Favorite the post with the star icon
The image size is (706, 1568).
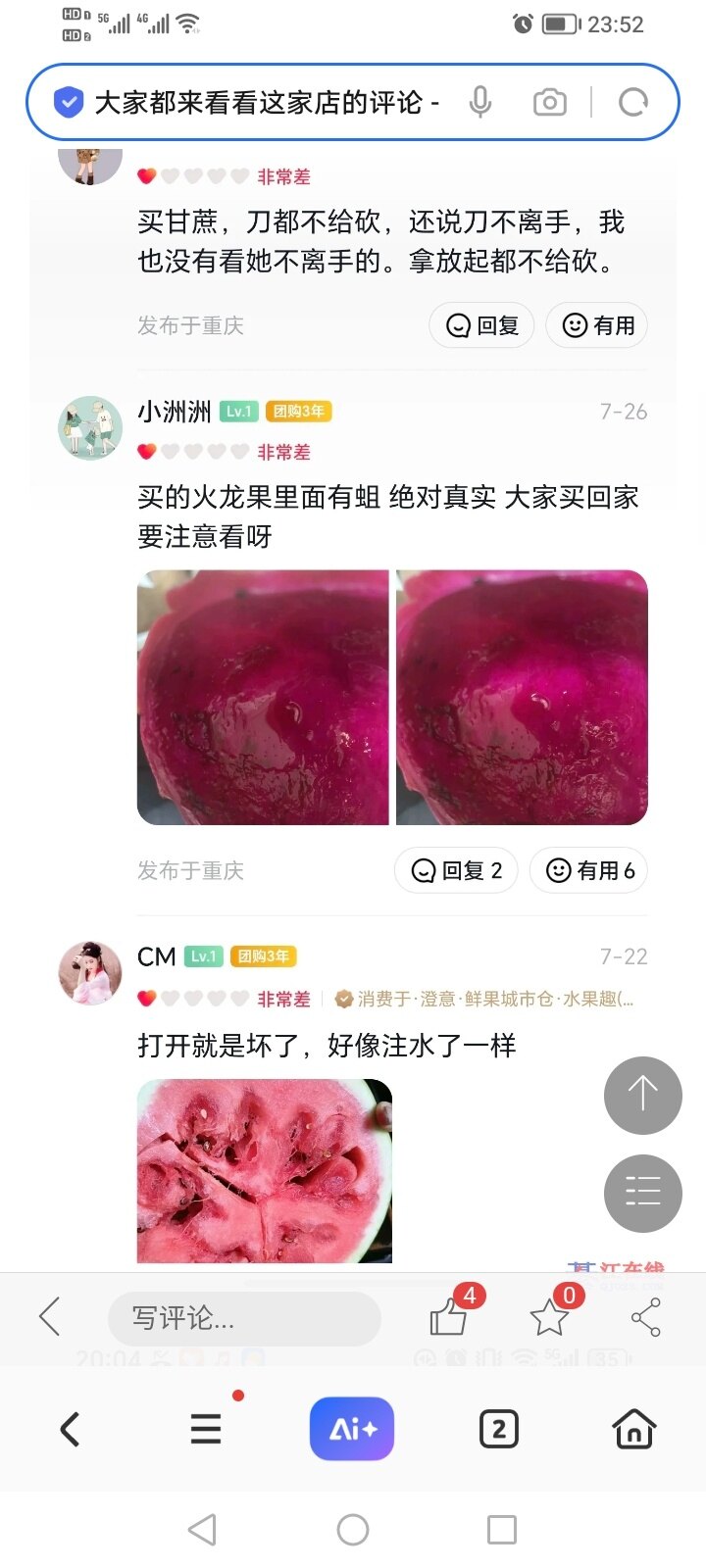(549, 1318)
